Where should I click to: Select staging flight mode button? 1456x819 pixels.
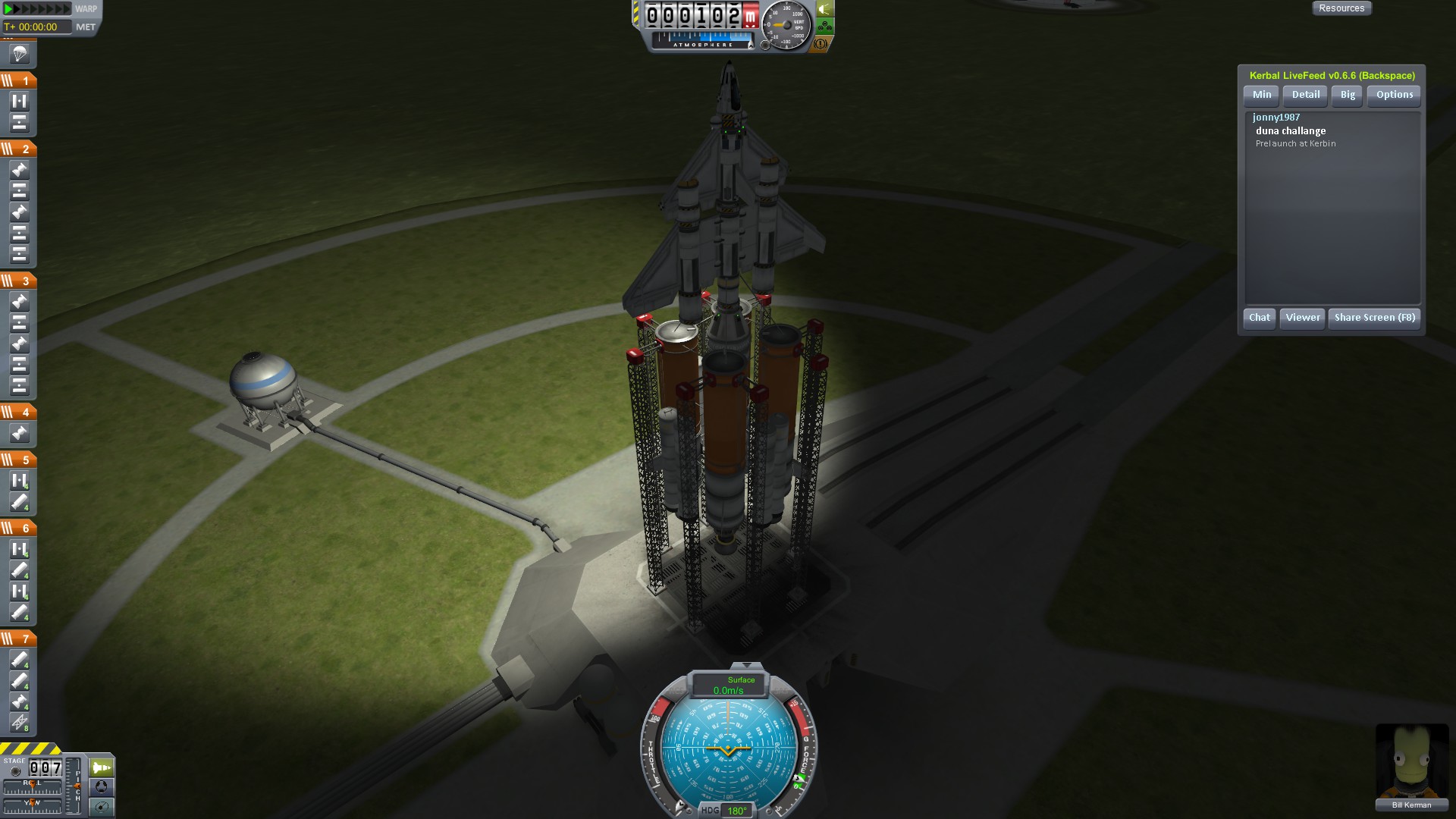[102, 768]
